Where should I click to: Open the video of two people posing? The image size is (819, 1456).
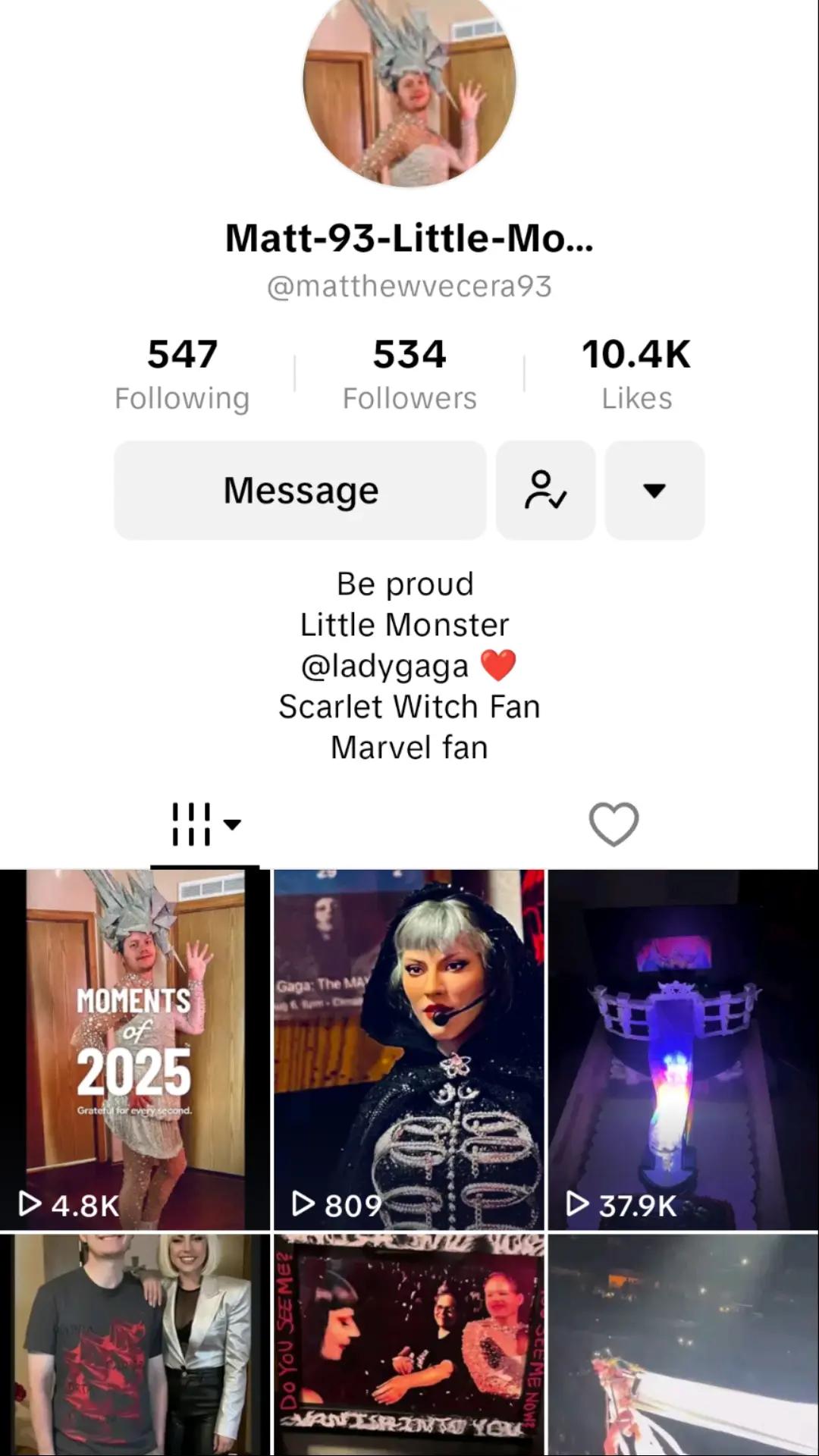[135, 1345]
